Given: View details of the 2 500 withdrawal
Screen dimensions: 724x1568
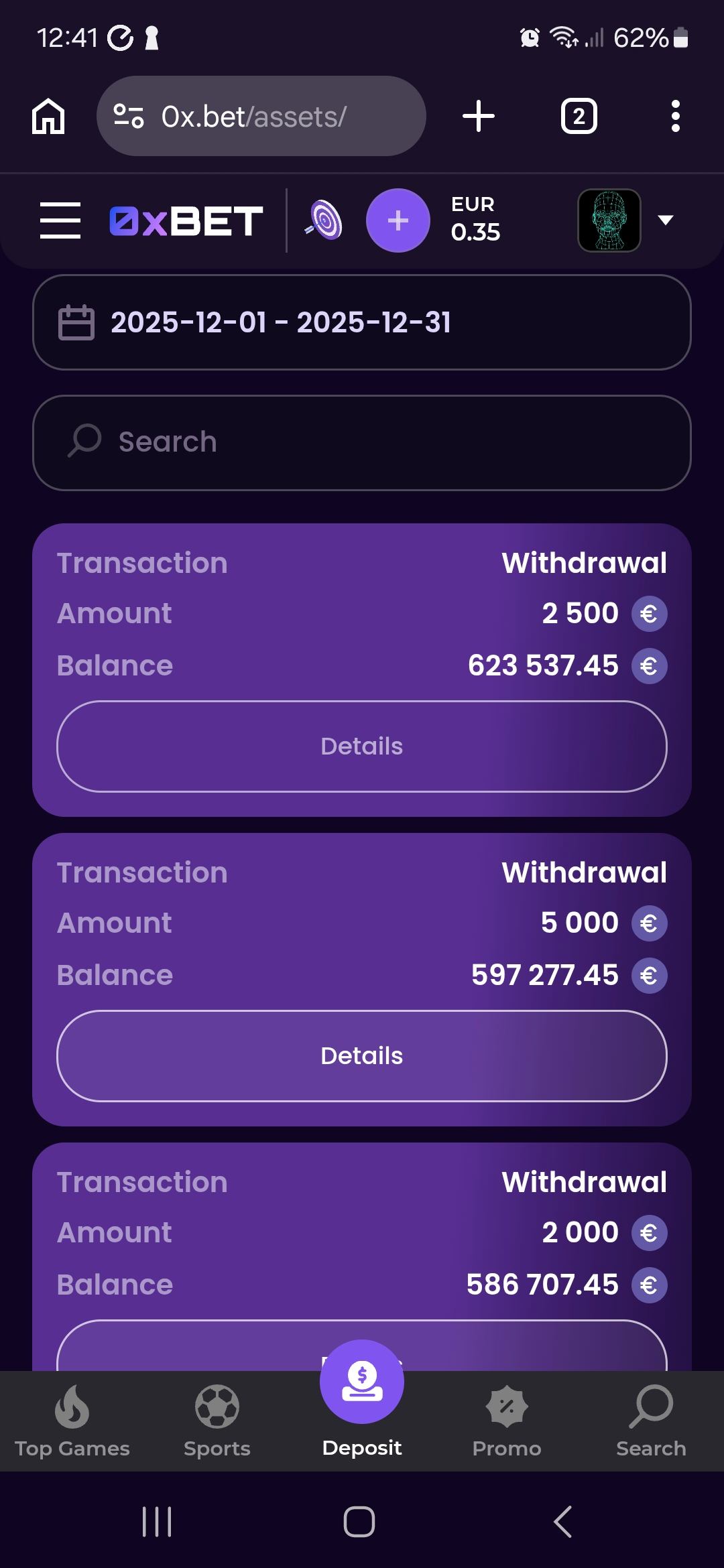Looking at the screenshot, I should [x=361, y=746].
